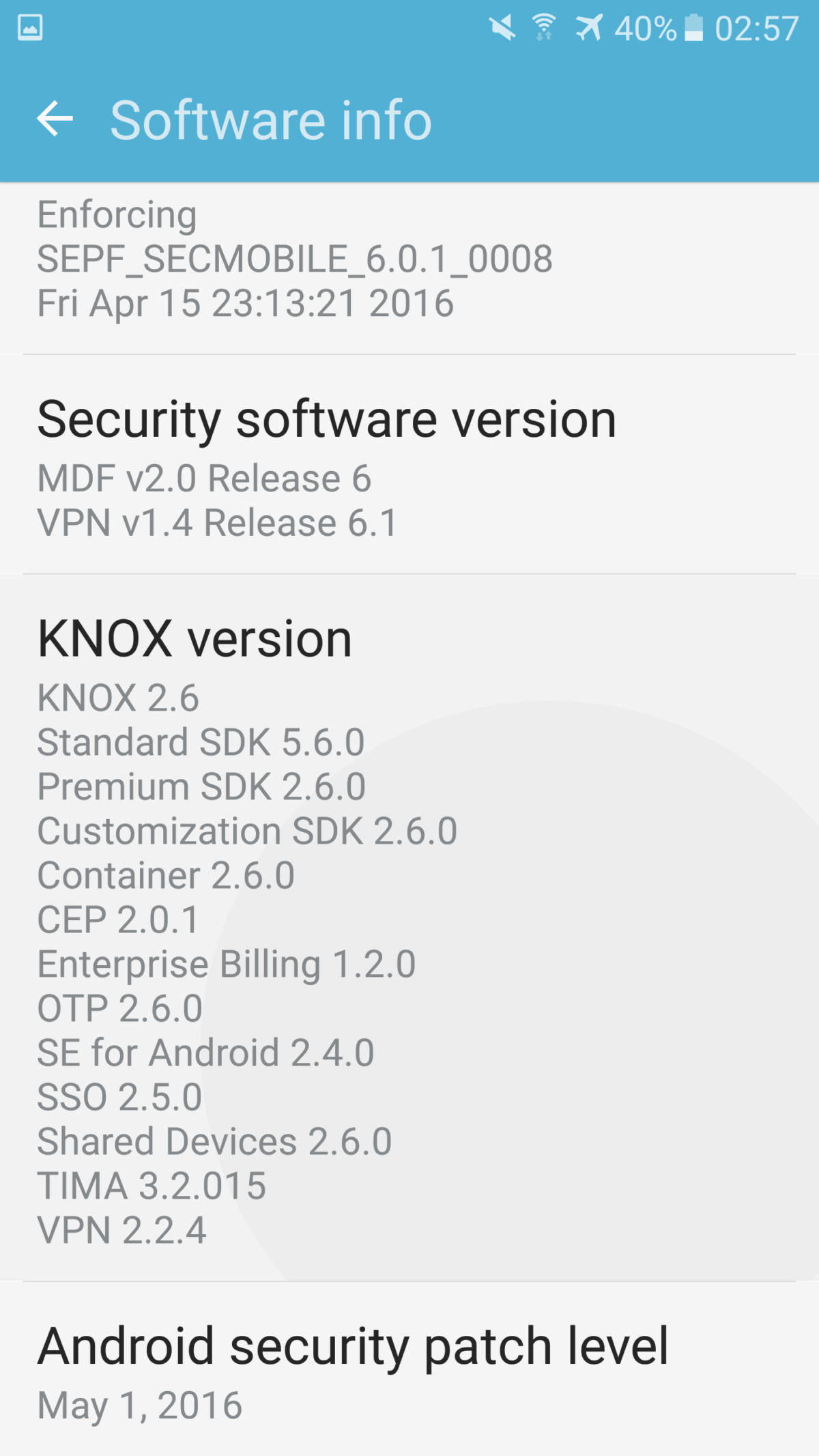Tap the KNOX version row
The height and width of the screenshot is (1456, 819).
[x=409, y=928]
